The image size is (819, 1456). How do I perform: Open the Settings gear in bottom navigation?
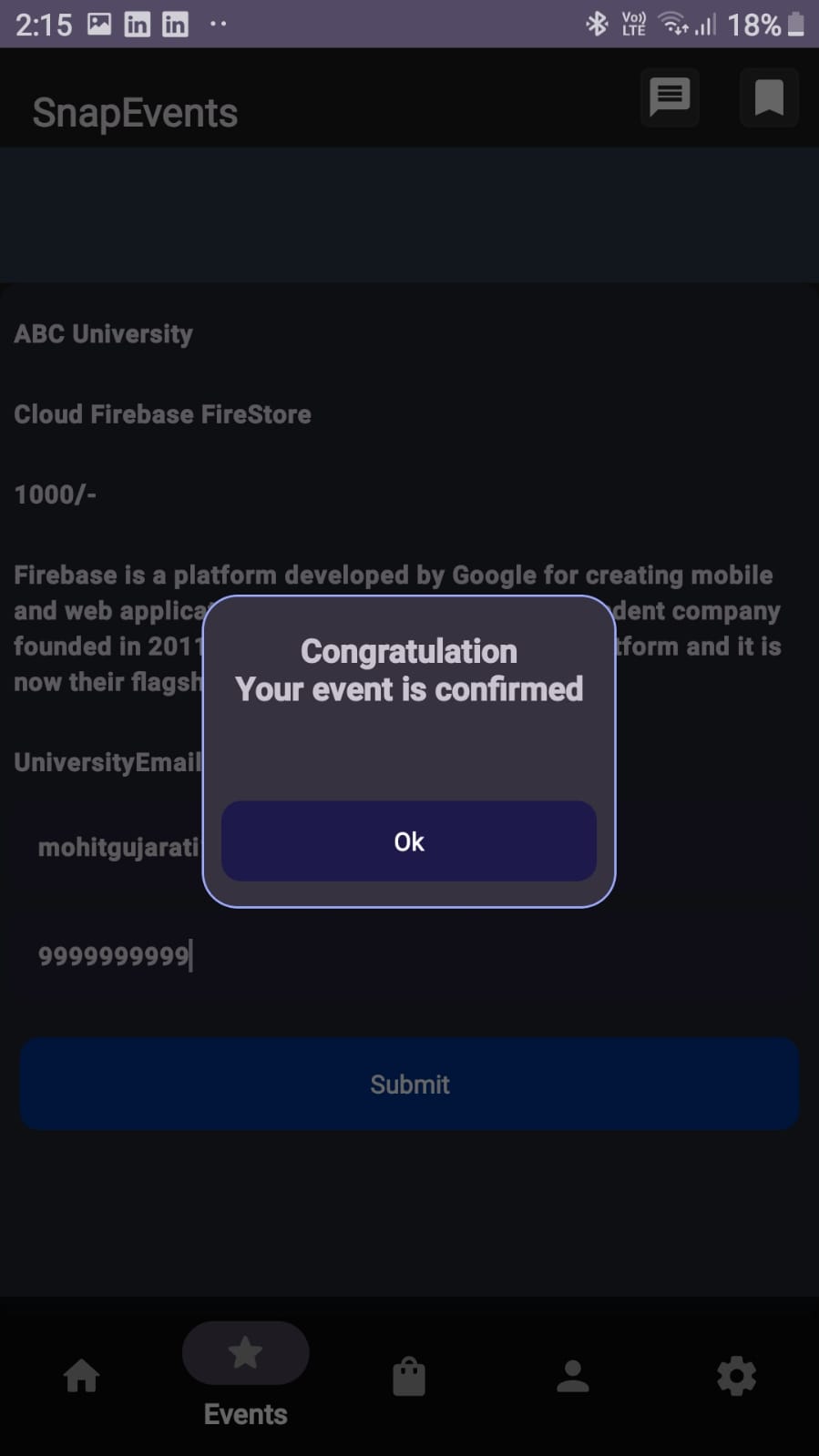[x=736, y=1376]
